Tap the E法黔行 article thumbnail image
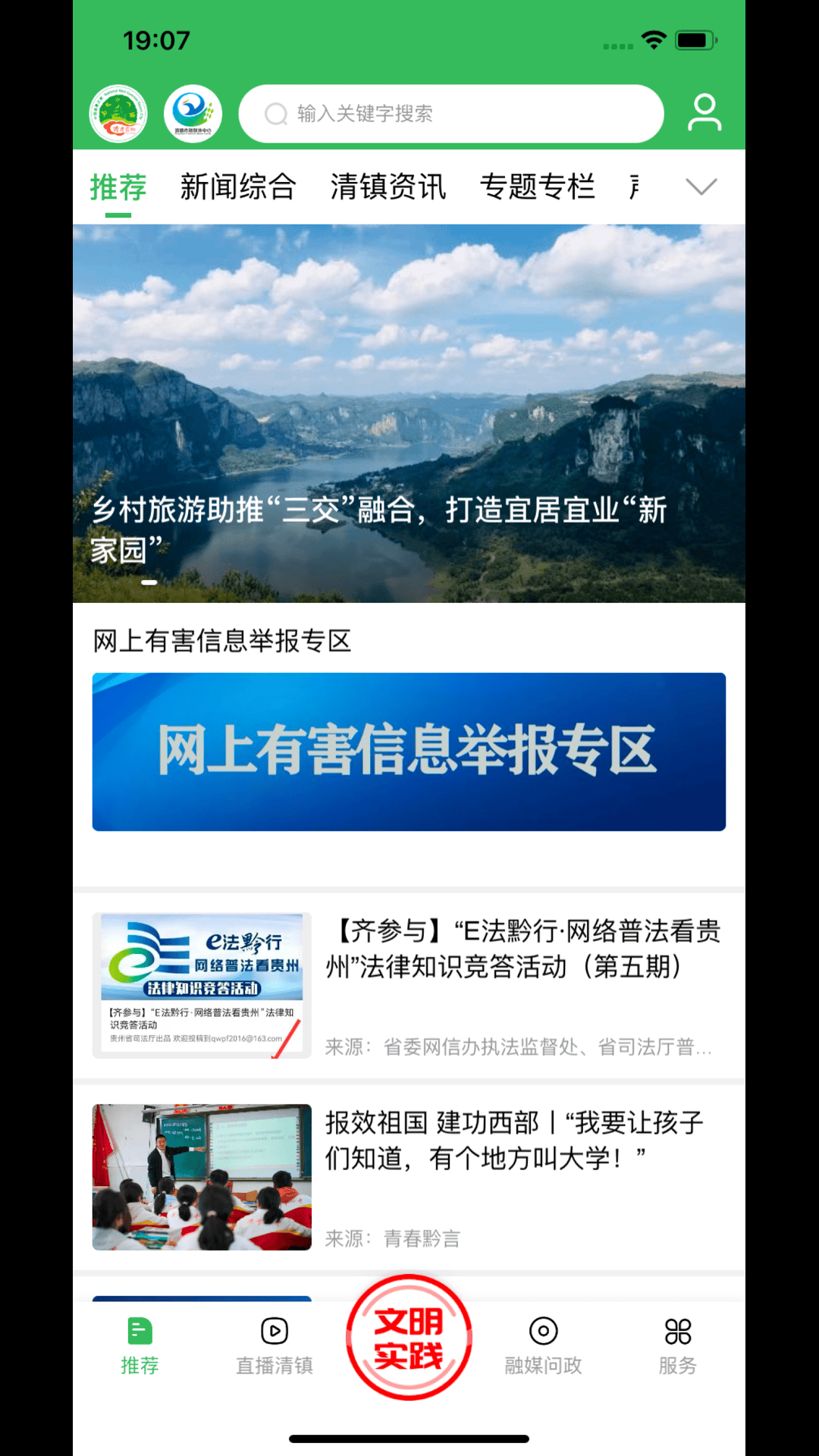 click(x=200, y=982)
